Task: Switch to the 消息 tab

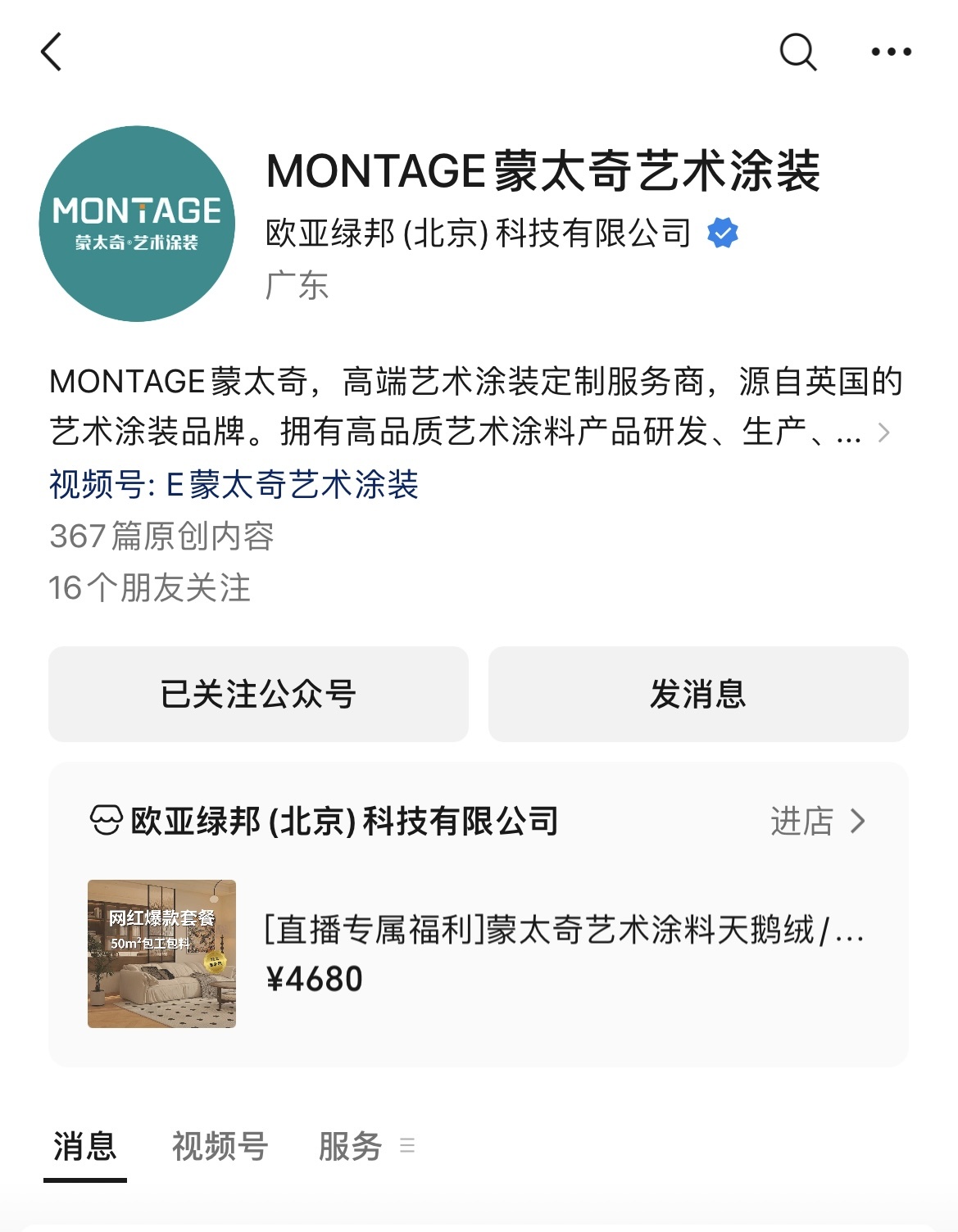Action: tap(85, 1146)
